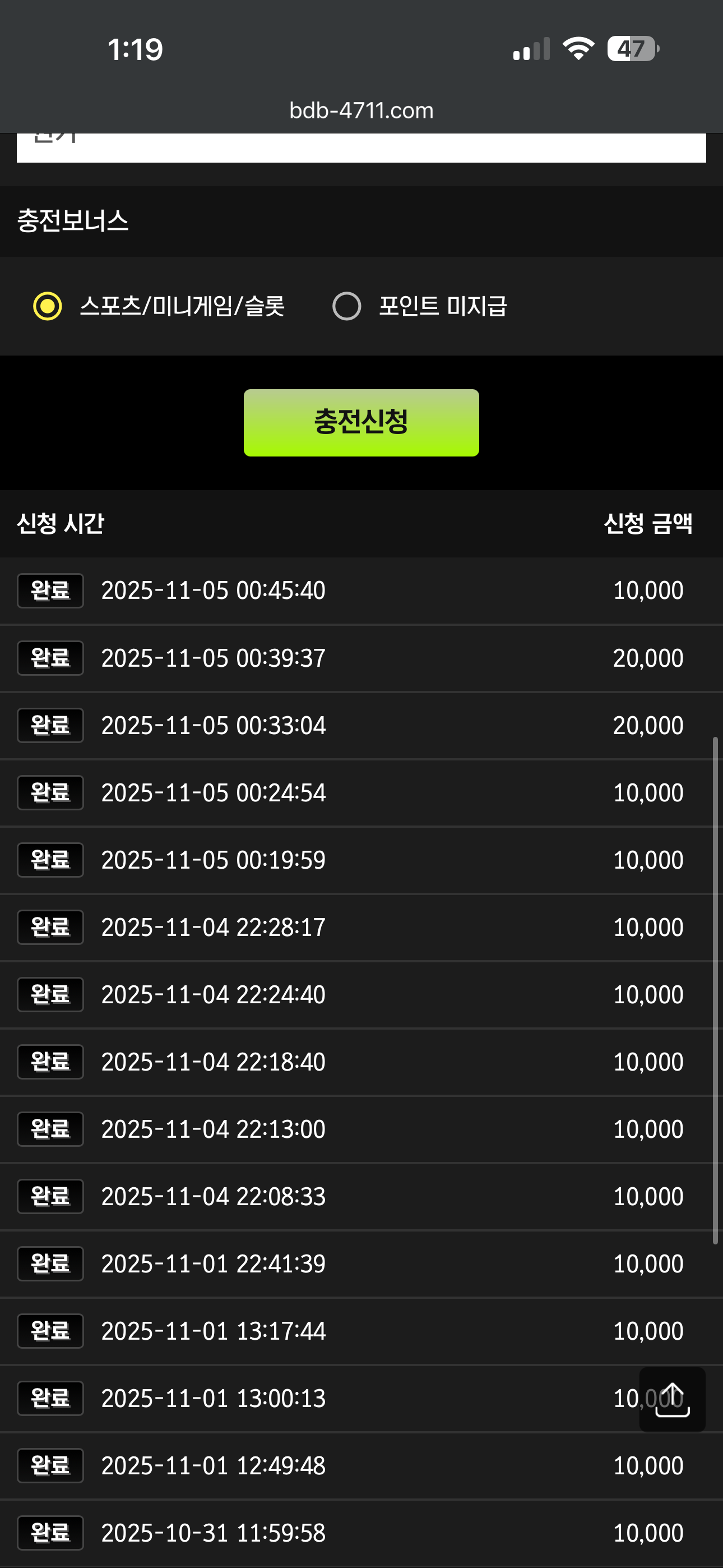This screenshot has height=1568, width=723.
Task: Tap the 충전신청 button
Action: point(361,422)
